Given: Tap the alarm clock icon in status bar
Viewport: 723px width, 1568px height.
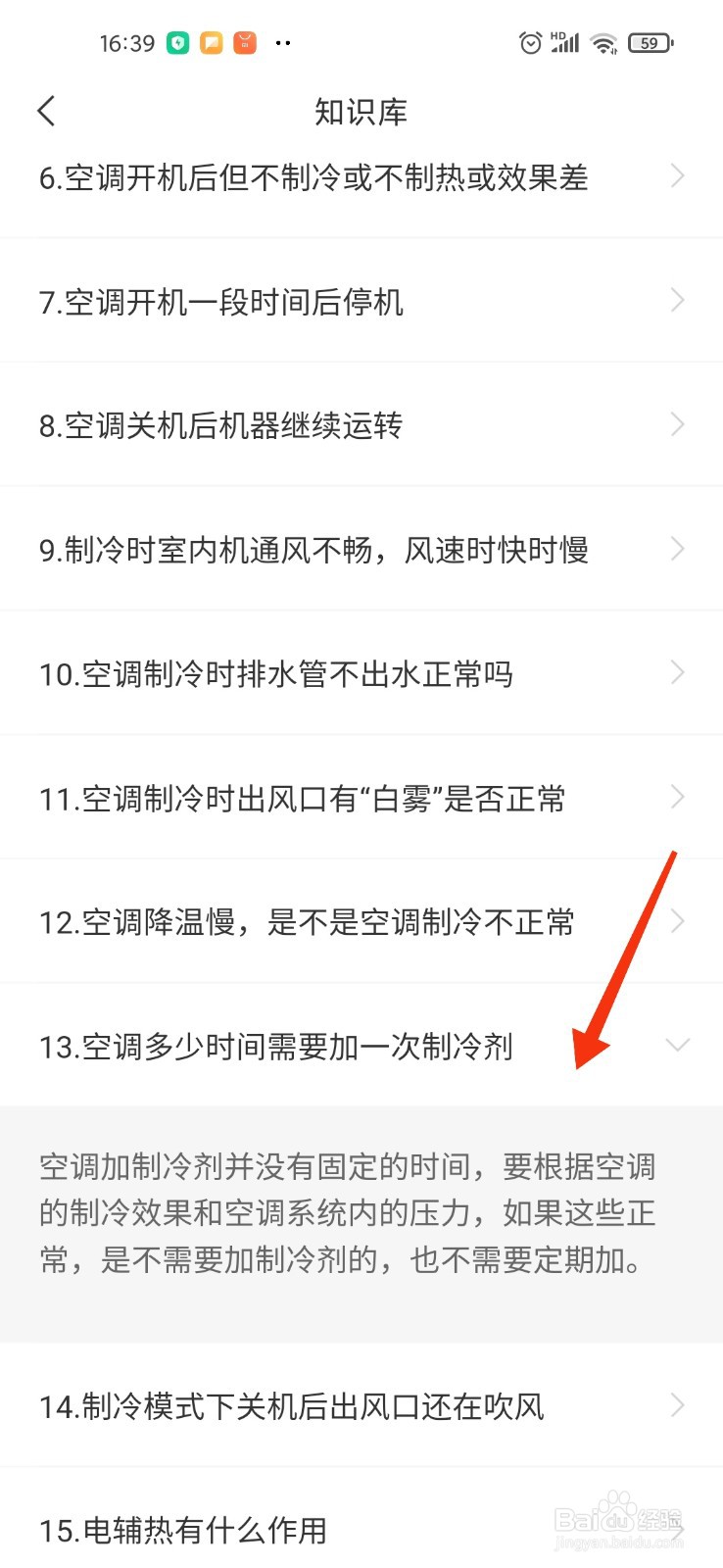Looking at the screenshot, I should [530, 42].
